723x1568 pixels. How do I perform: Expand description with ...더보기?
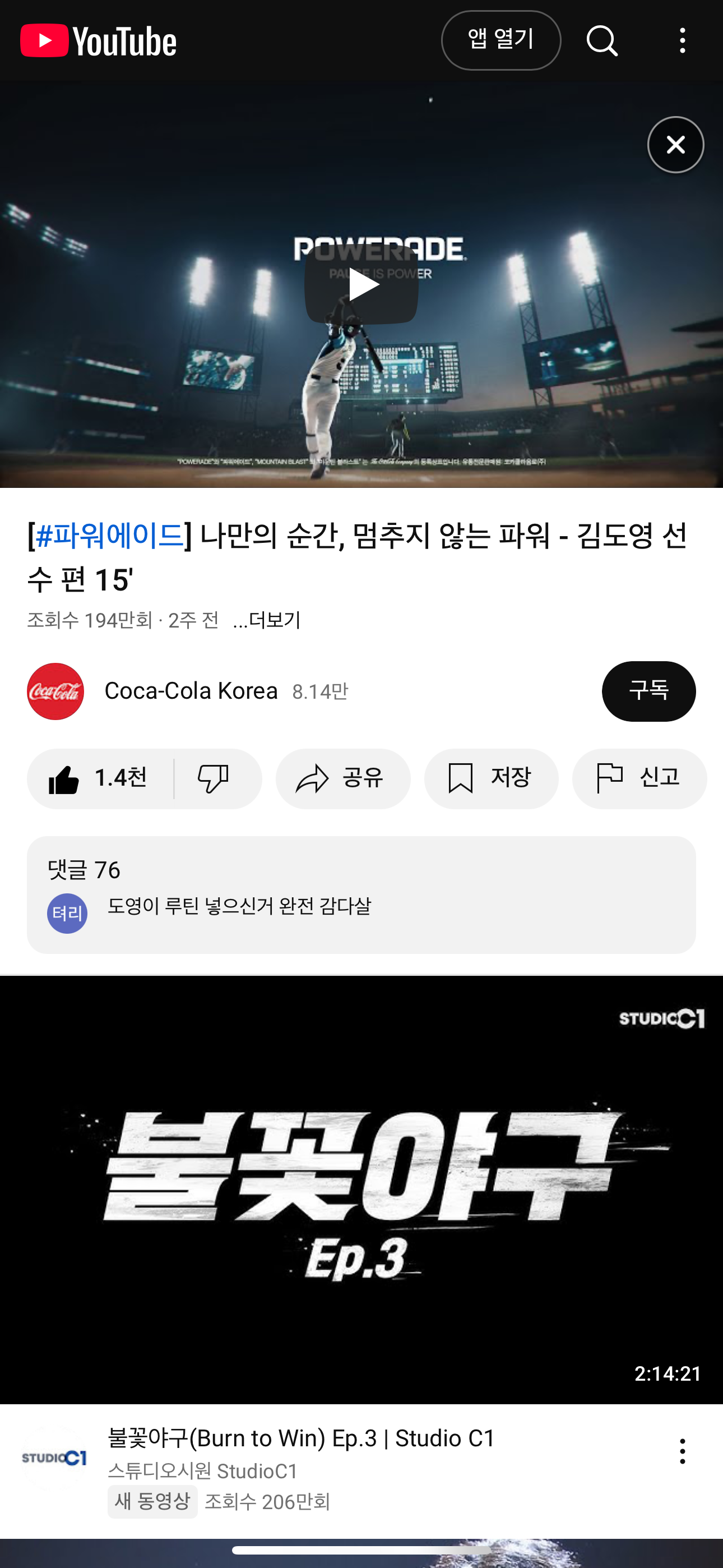coord(267,620)
